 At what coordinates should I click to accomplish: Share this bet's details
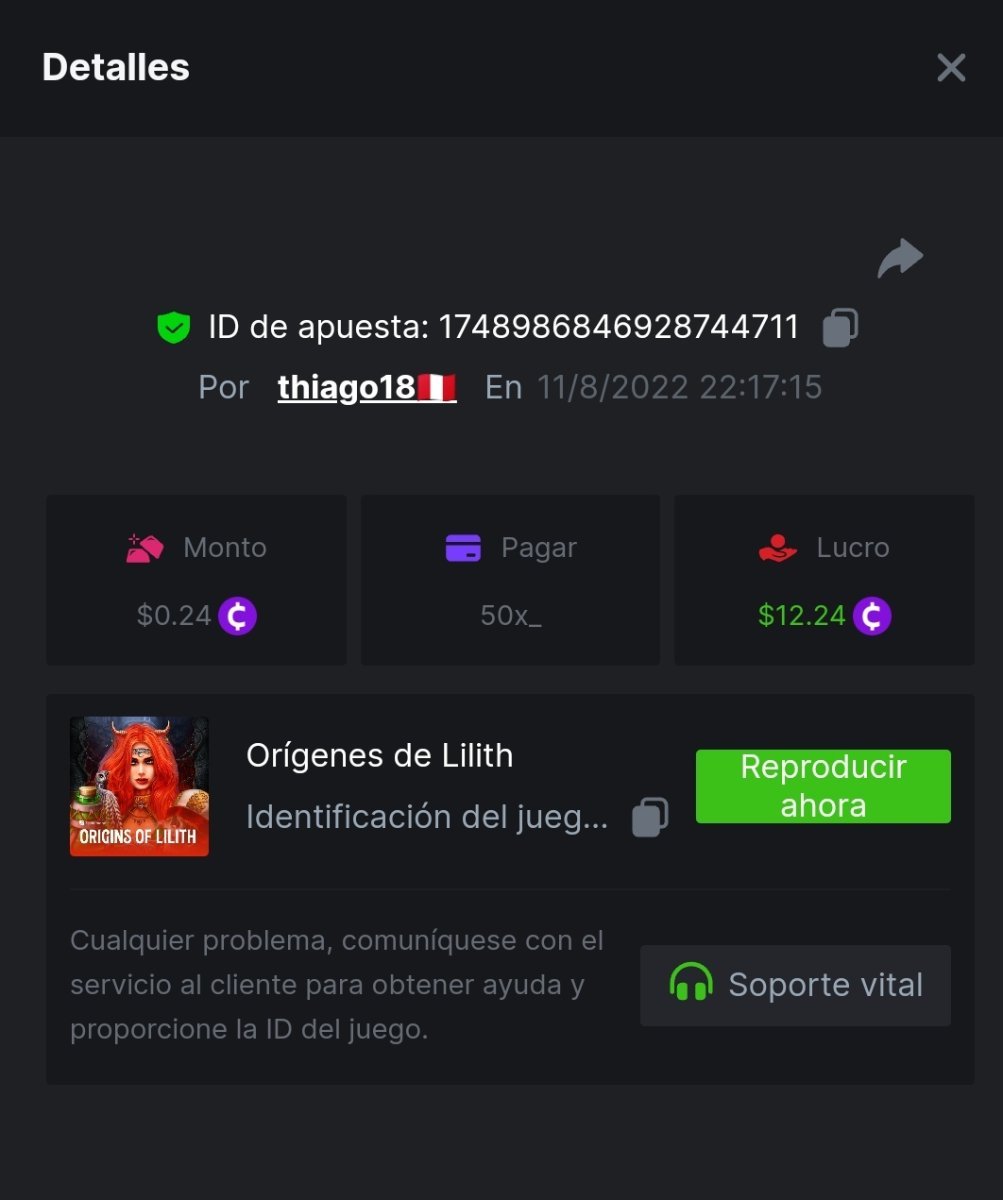click(899, 258)
